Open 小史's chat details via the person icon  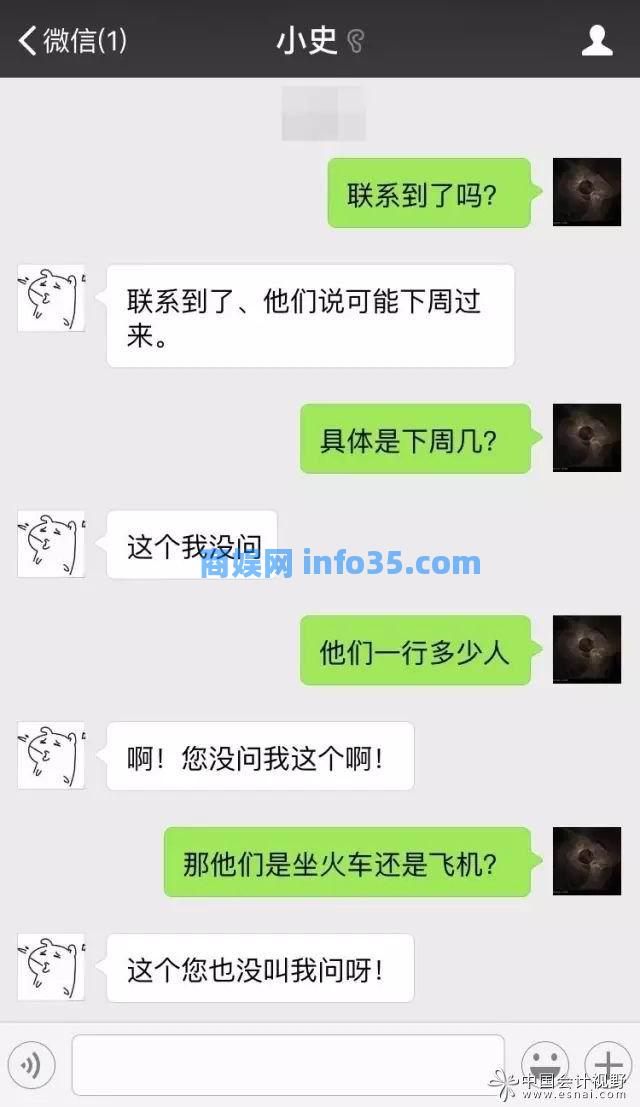(x=597, y=40)
